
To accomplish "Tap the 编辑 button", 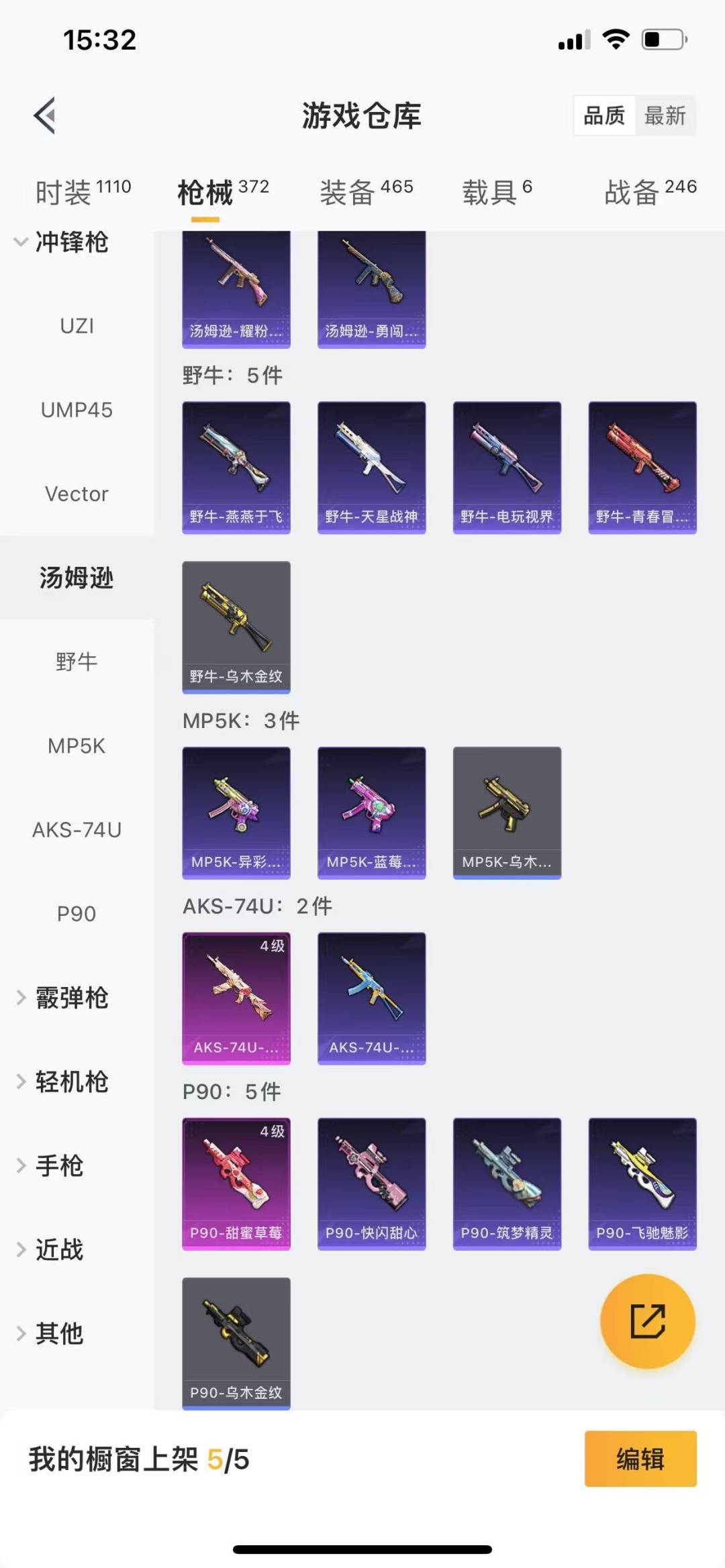I will [640, 1459].
